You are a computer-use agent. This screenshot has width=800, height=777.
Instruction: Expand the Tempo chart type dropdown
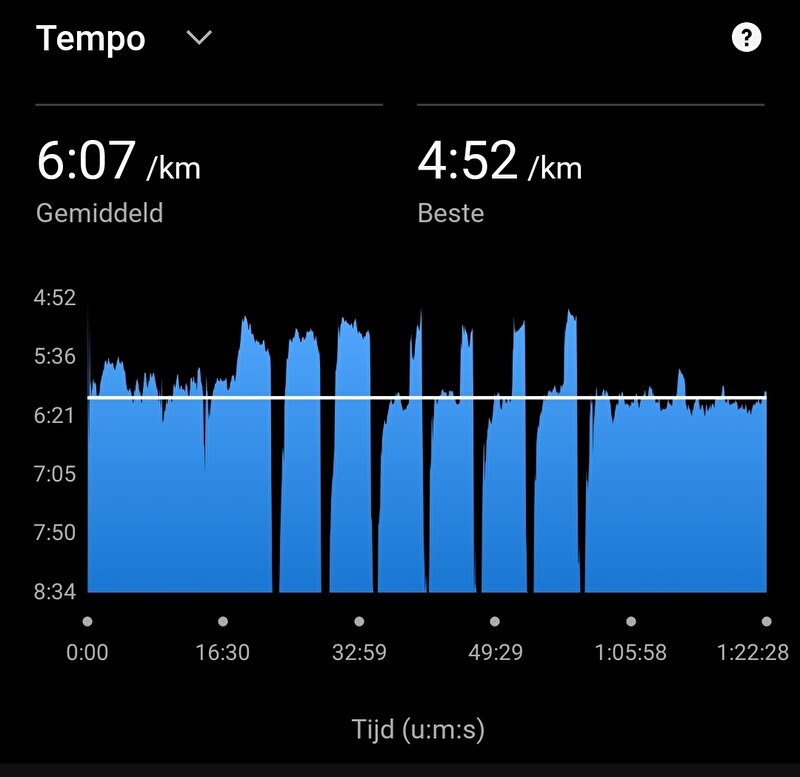tap(199, 39)
